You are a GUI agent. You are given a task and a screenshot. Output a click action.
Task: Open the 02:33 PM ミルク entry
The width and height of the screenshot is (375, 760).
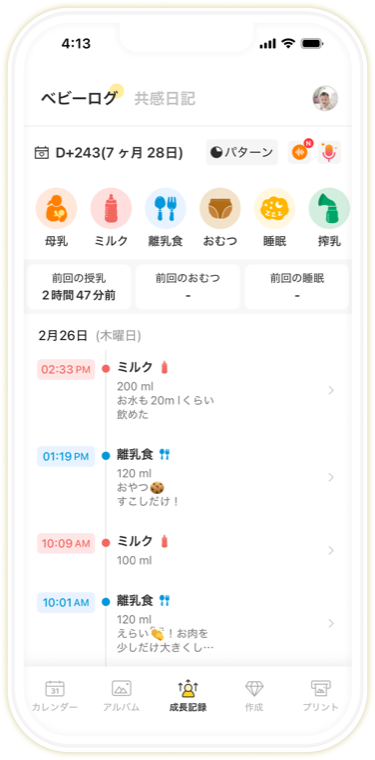coord(188,390)
